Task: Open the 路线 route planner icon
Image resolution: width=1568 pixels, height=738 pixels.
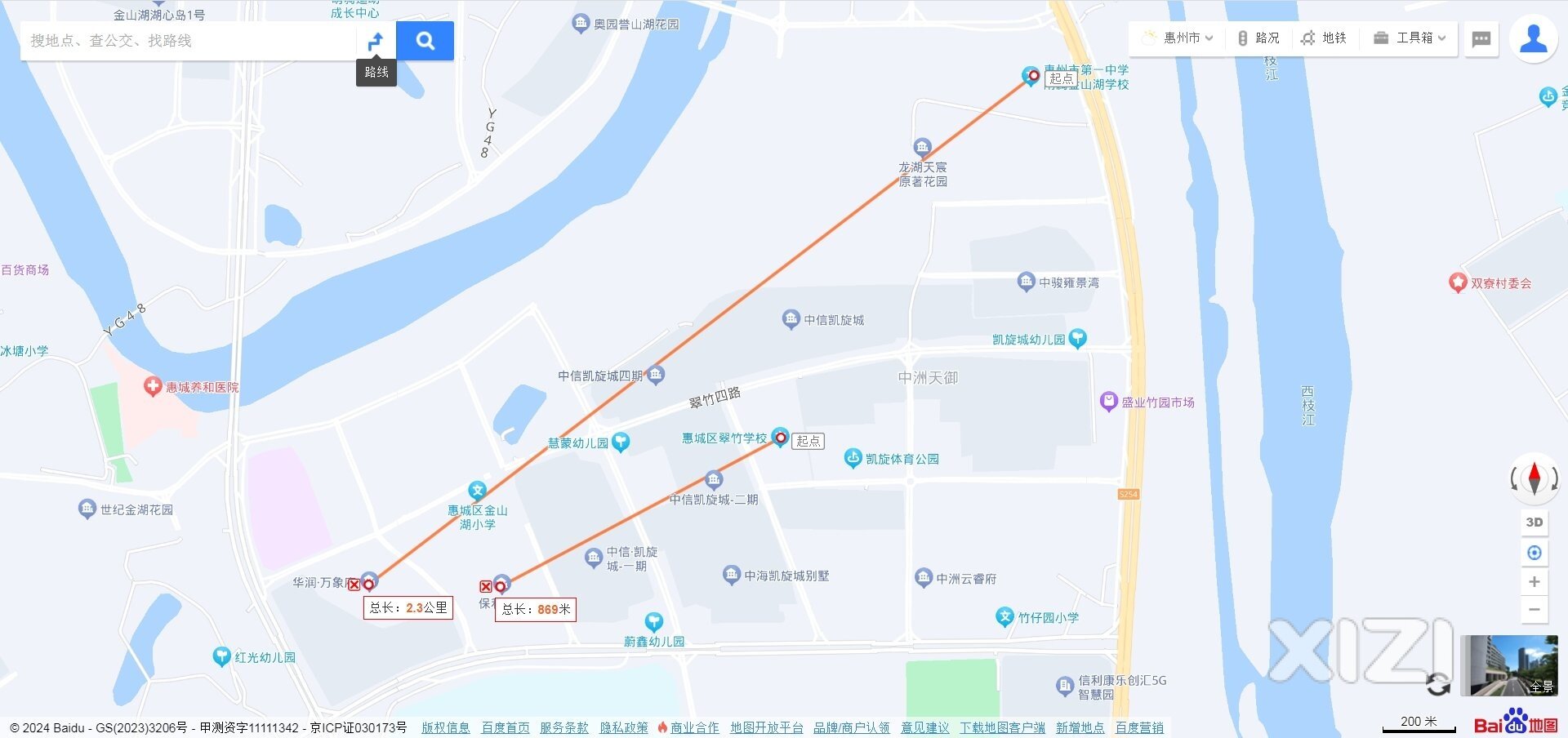Action: pos(376,41)
